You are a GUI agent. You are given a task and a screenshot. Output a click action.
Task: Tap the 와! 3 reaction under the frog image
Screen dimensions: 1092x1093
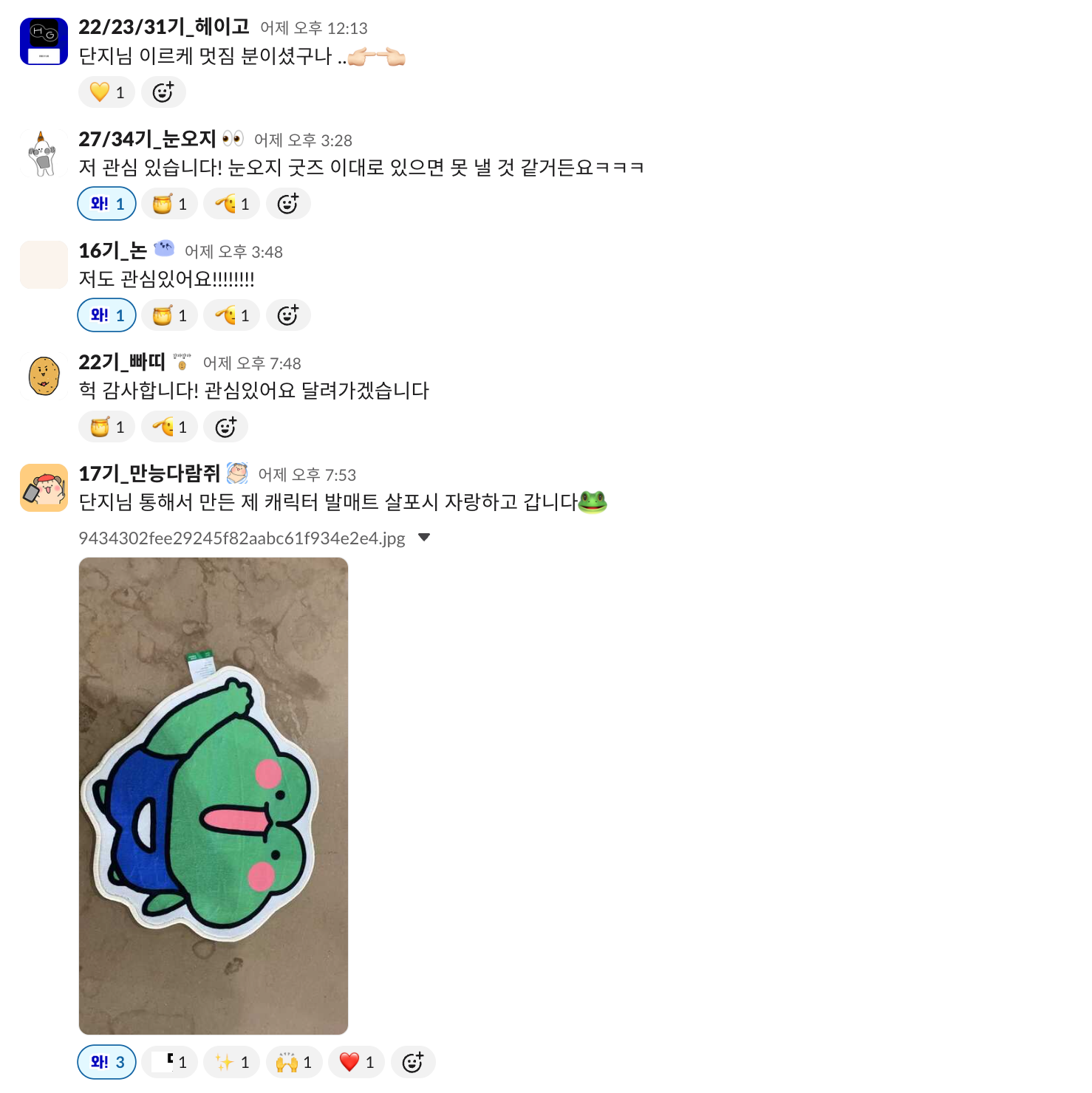[106, 1062]
